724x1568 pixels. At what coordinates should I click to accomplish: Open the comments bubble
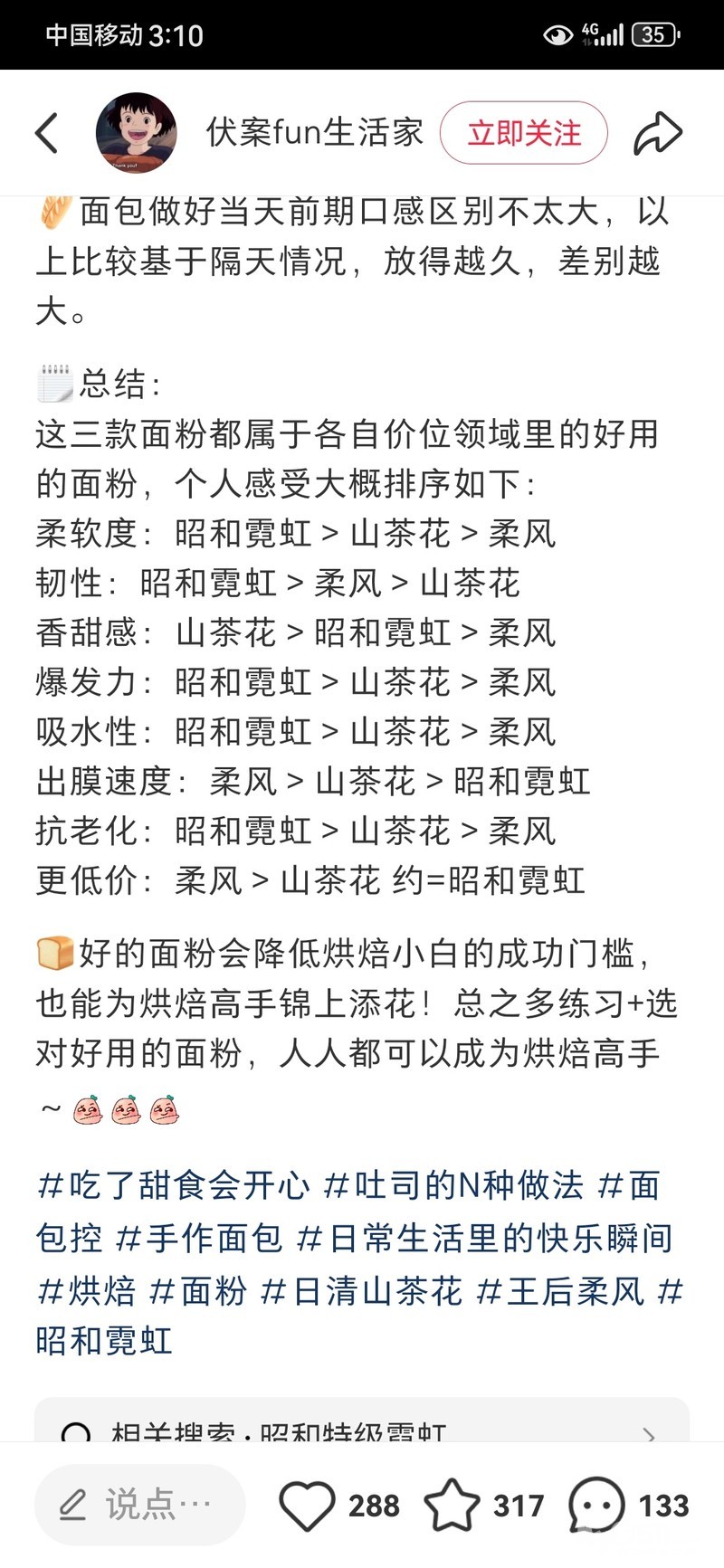click(597, 1506)
